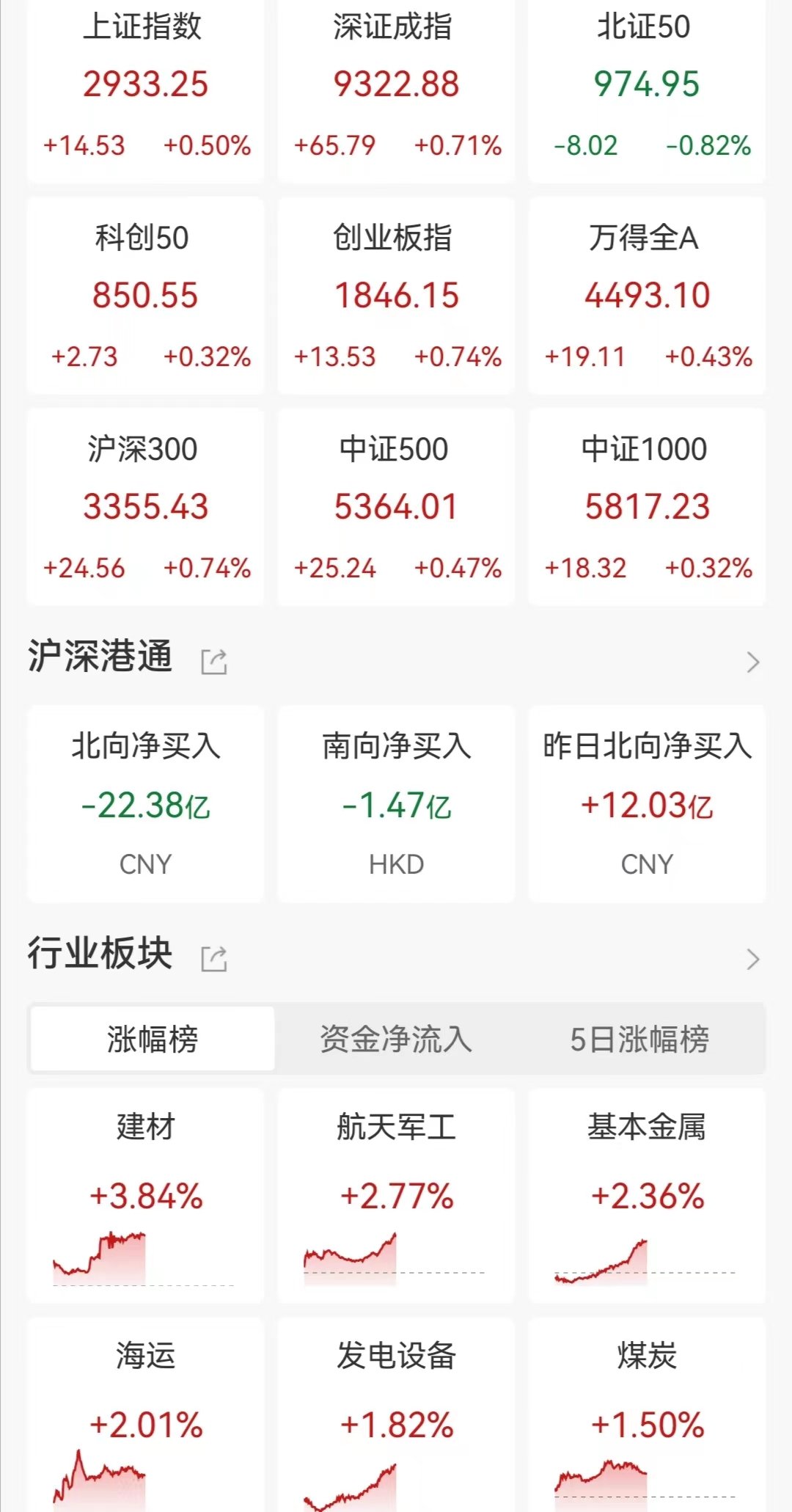Image resolution: width=792 pixels, height=1512 pixels.
Task: Select the 创业板指 index card
Action: (396, 296)
